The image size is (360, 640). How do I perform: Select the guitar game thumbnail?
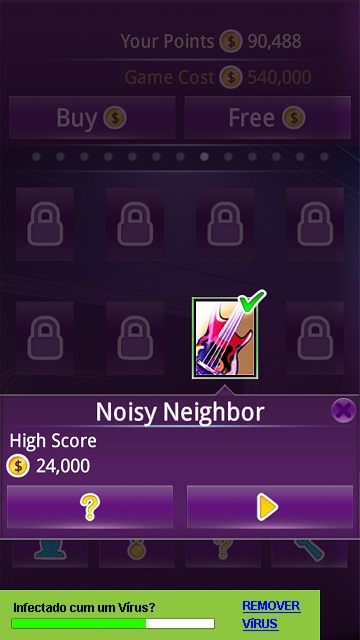(225, 338)
